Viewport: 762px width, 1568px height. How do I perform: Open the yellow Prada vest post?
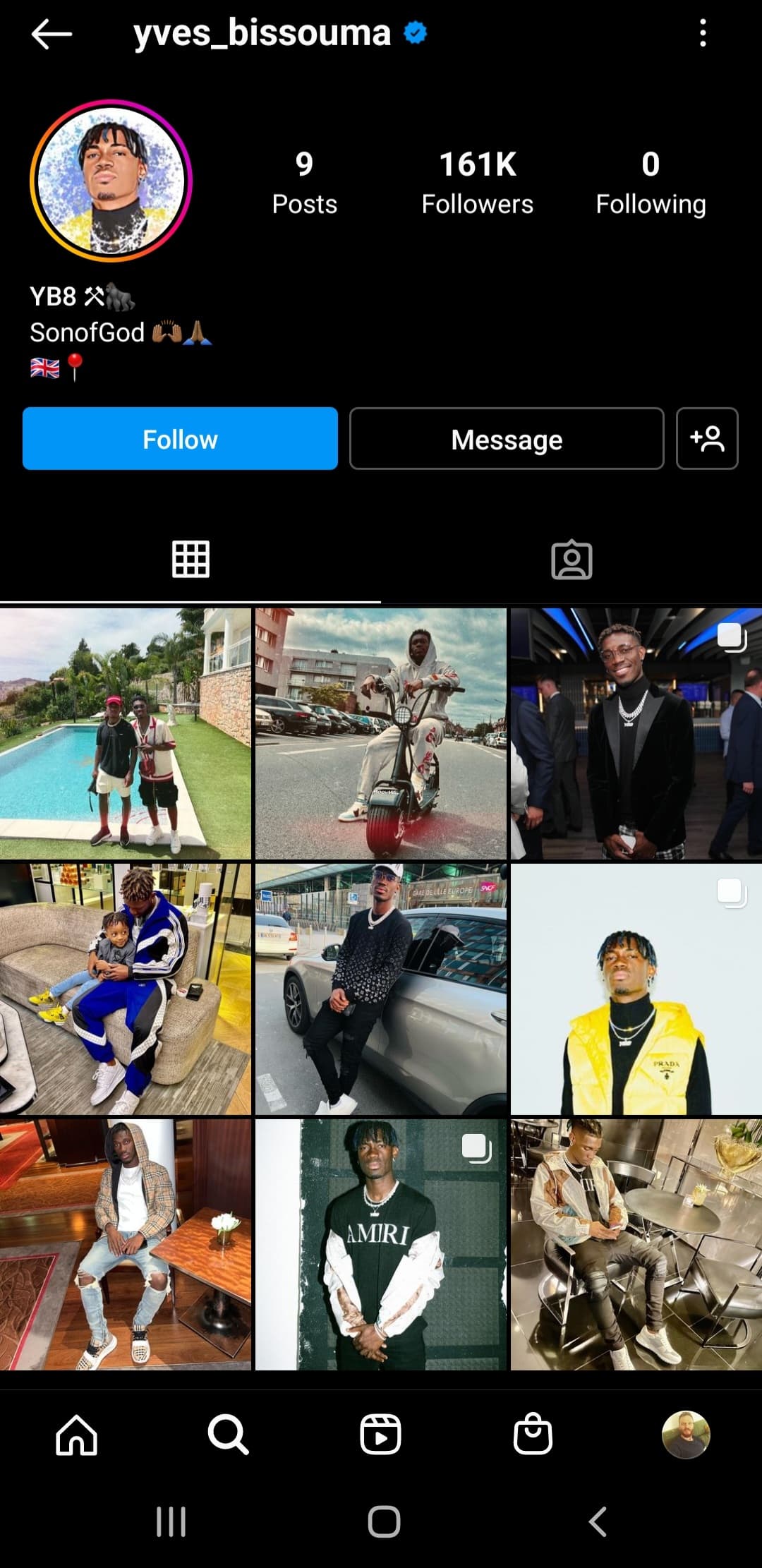click(x=636, y=989)
